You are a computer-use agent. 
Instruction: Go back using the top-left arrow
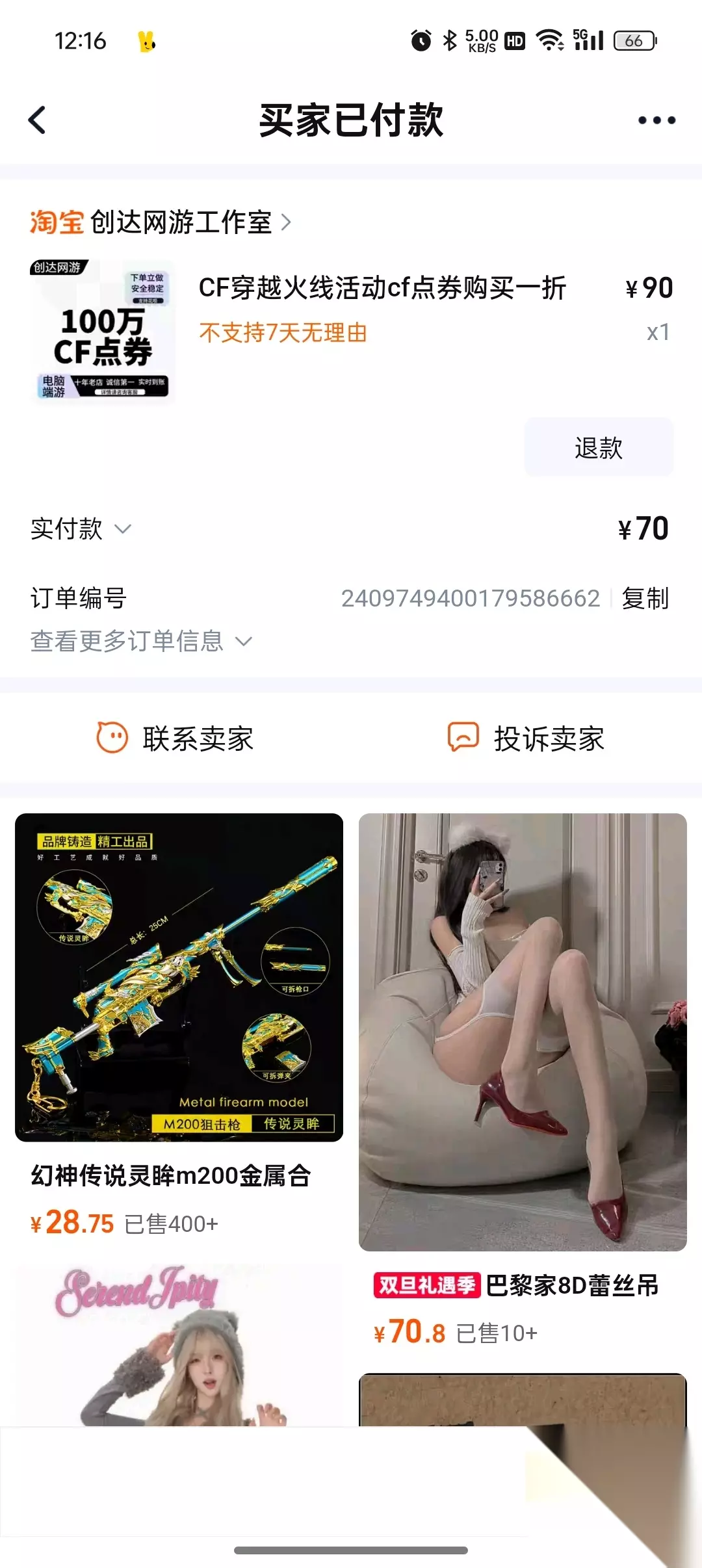coord(38,120)
